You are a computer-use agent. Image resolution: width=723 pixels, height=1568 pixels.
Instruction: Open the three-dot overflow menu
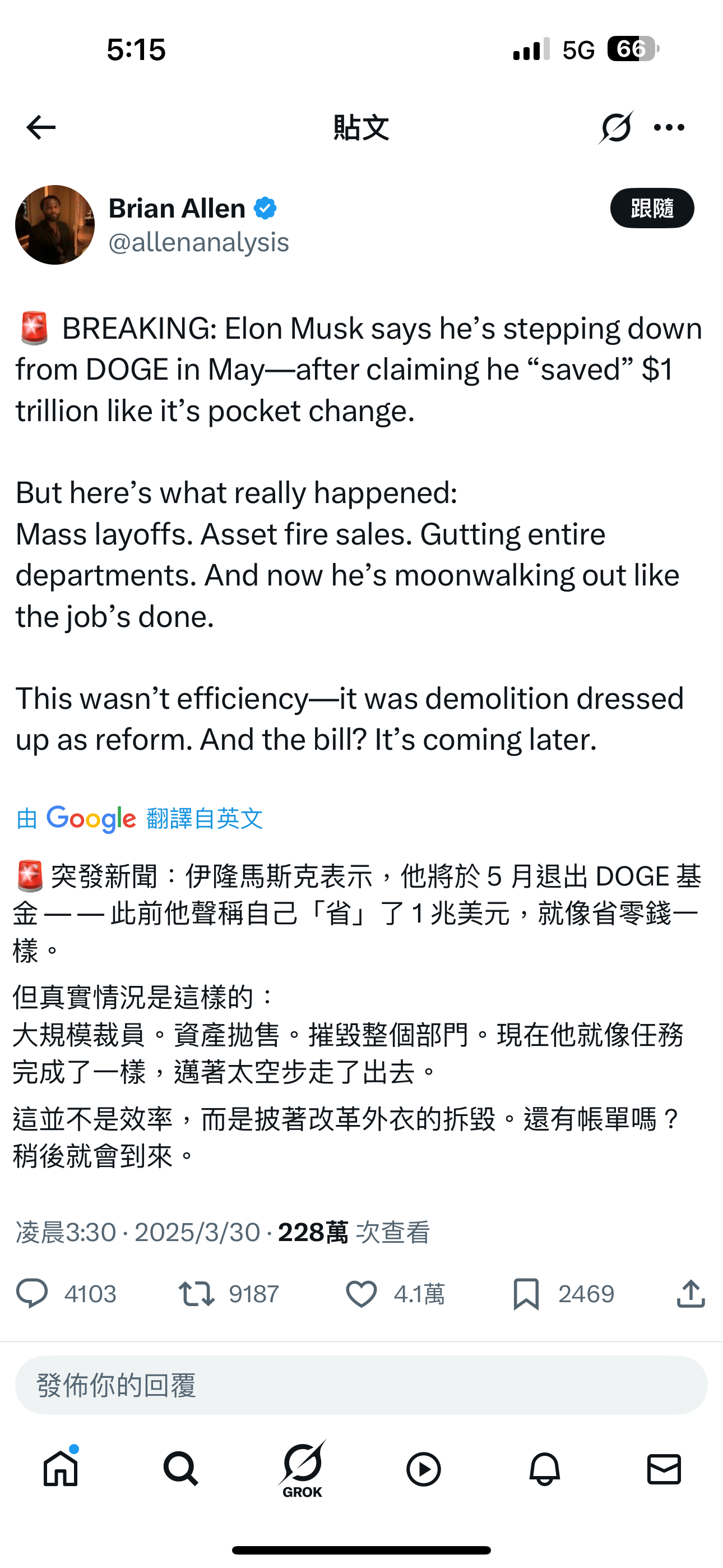tap(669, 127)
